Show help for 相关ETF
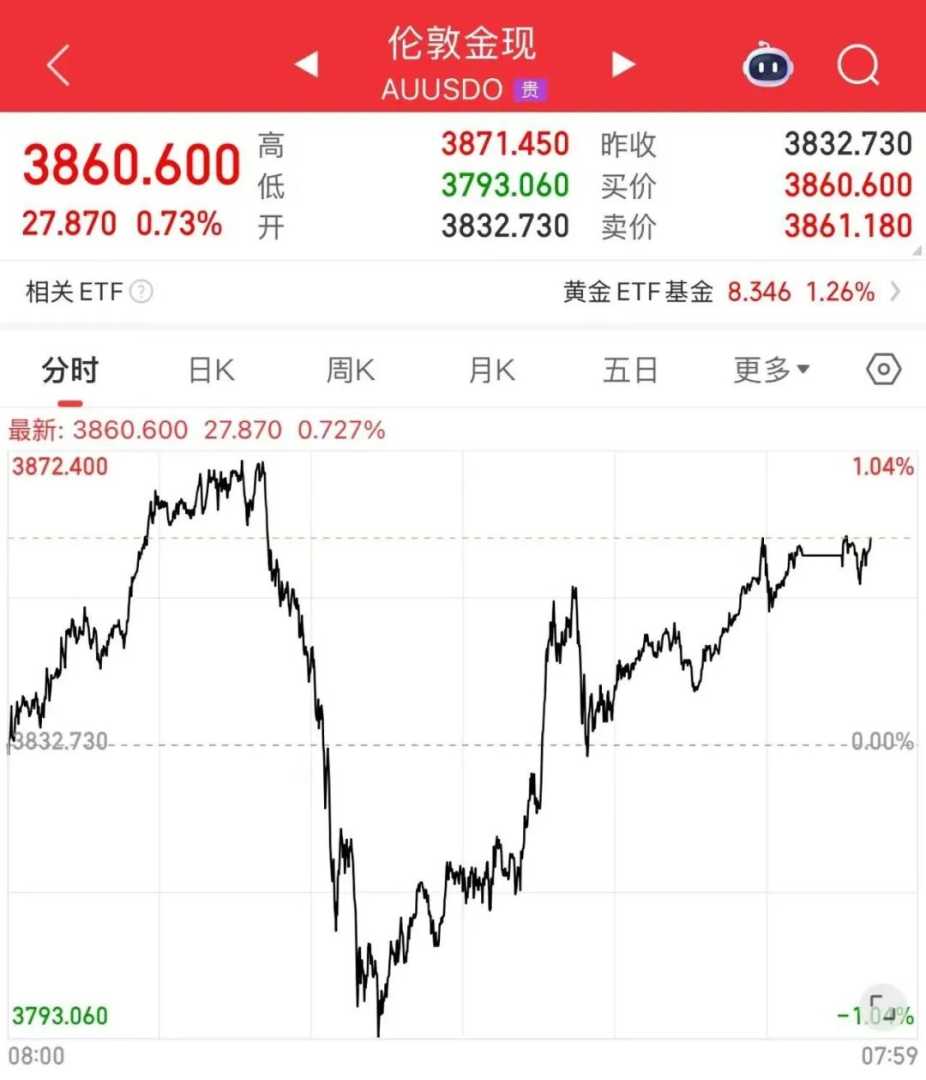The width and height of the screenshot is (926, 1080). tap(143, 292)
